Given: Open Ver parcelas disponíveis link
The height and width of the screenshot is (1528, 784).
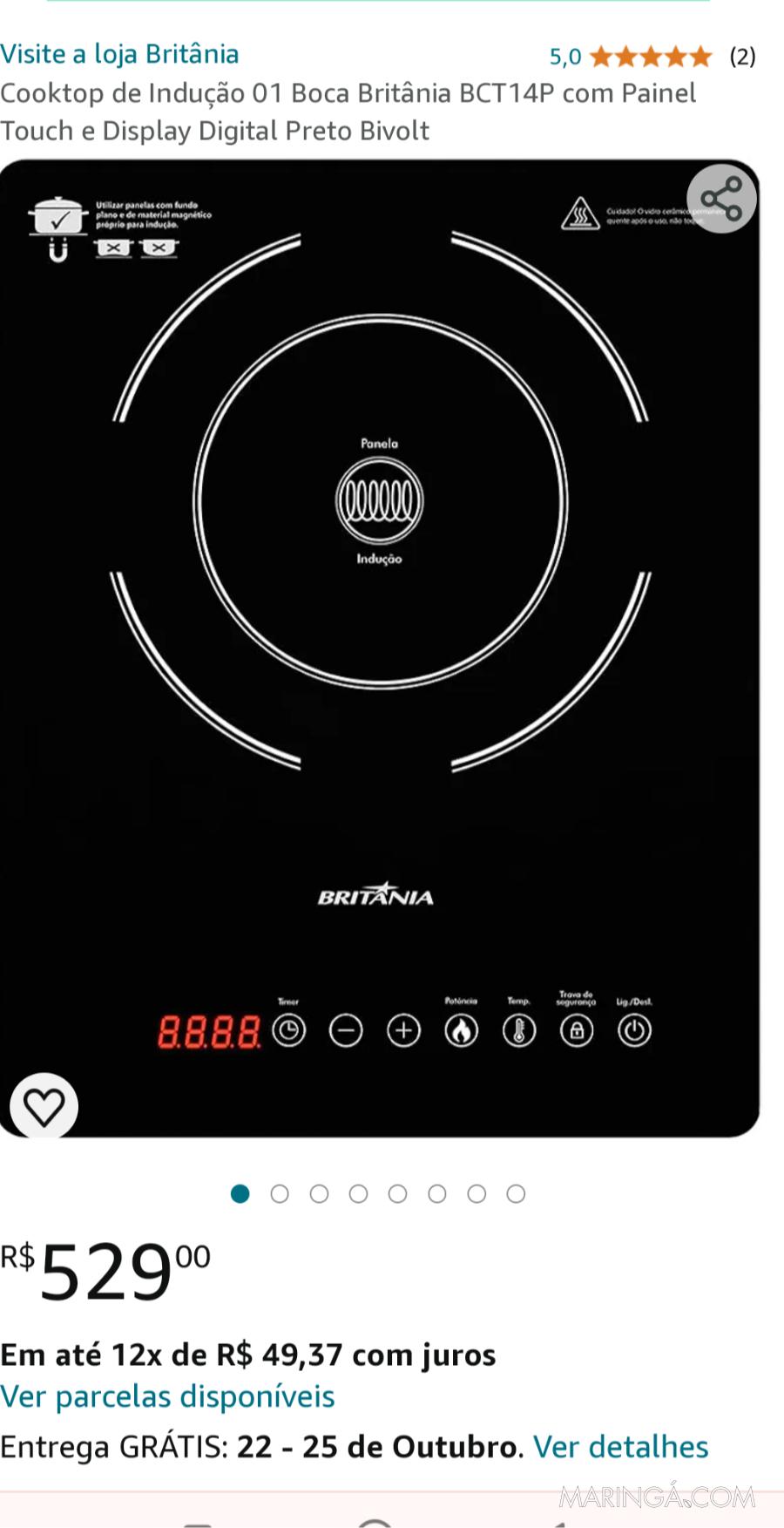Looking at the screenshot, I should 167,1396.
